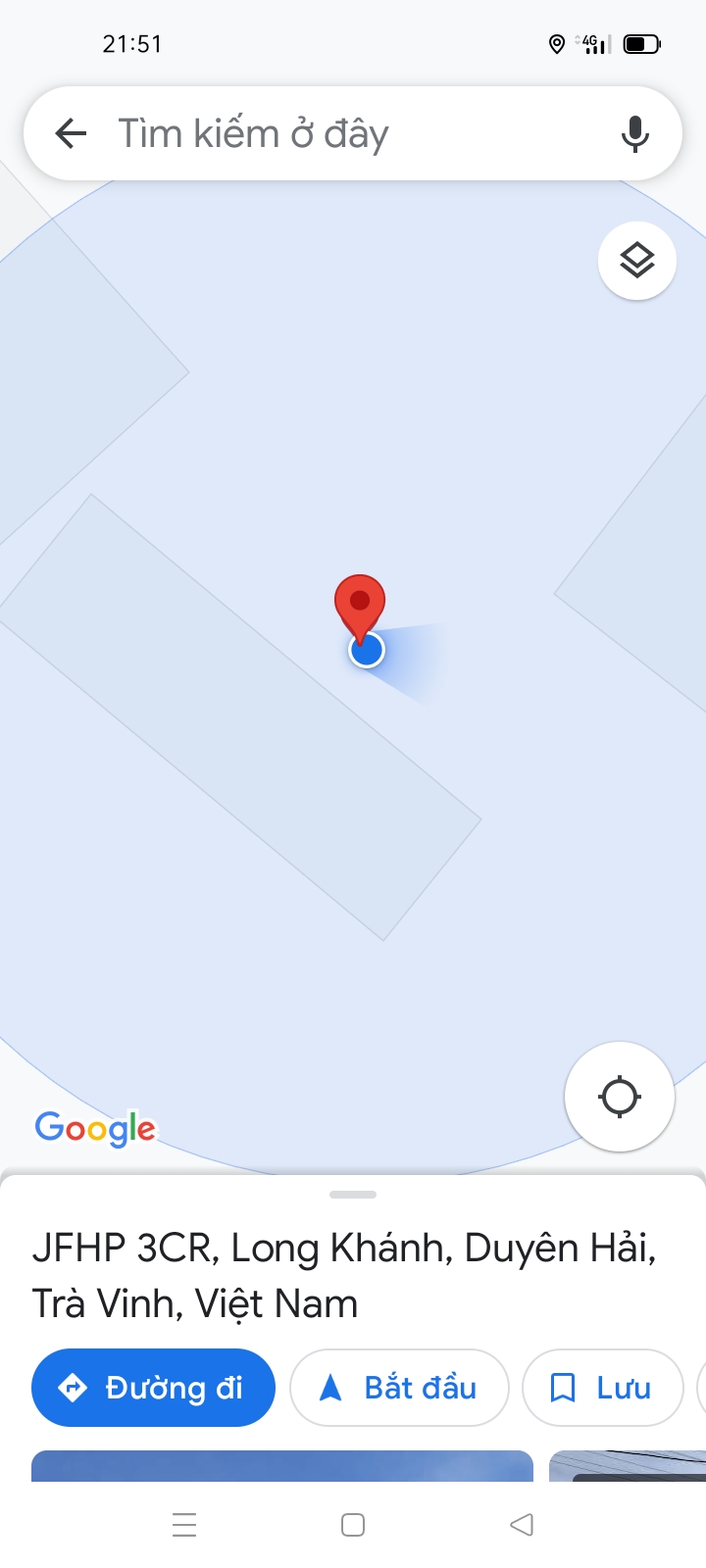The width and height of the screenshot is (706, 1568).
Task: Get directions with "Đường đi"
Action: tap(153, 1388)
